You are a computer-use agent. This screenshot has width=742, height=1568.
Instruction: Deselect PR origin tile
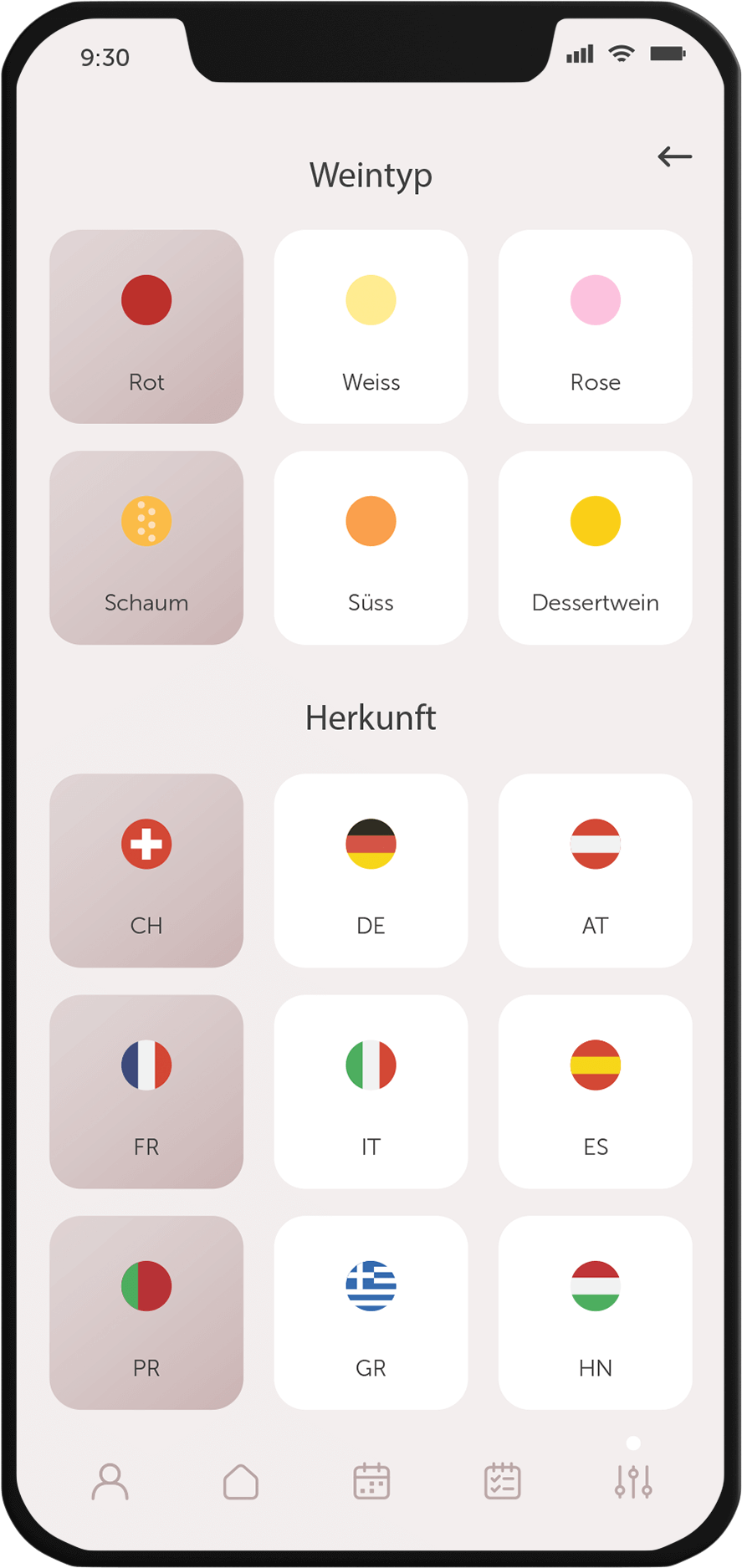pos(146,1312)
